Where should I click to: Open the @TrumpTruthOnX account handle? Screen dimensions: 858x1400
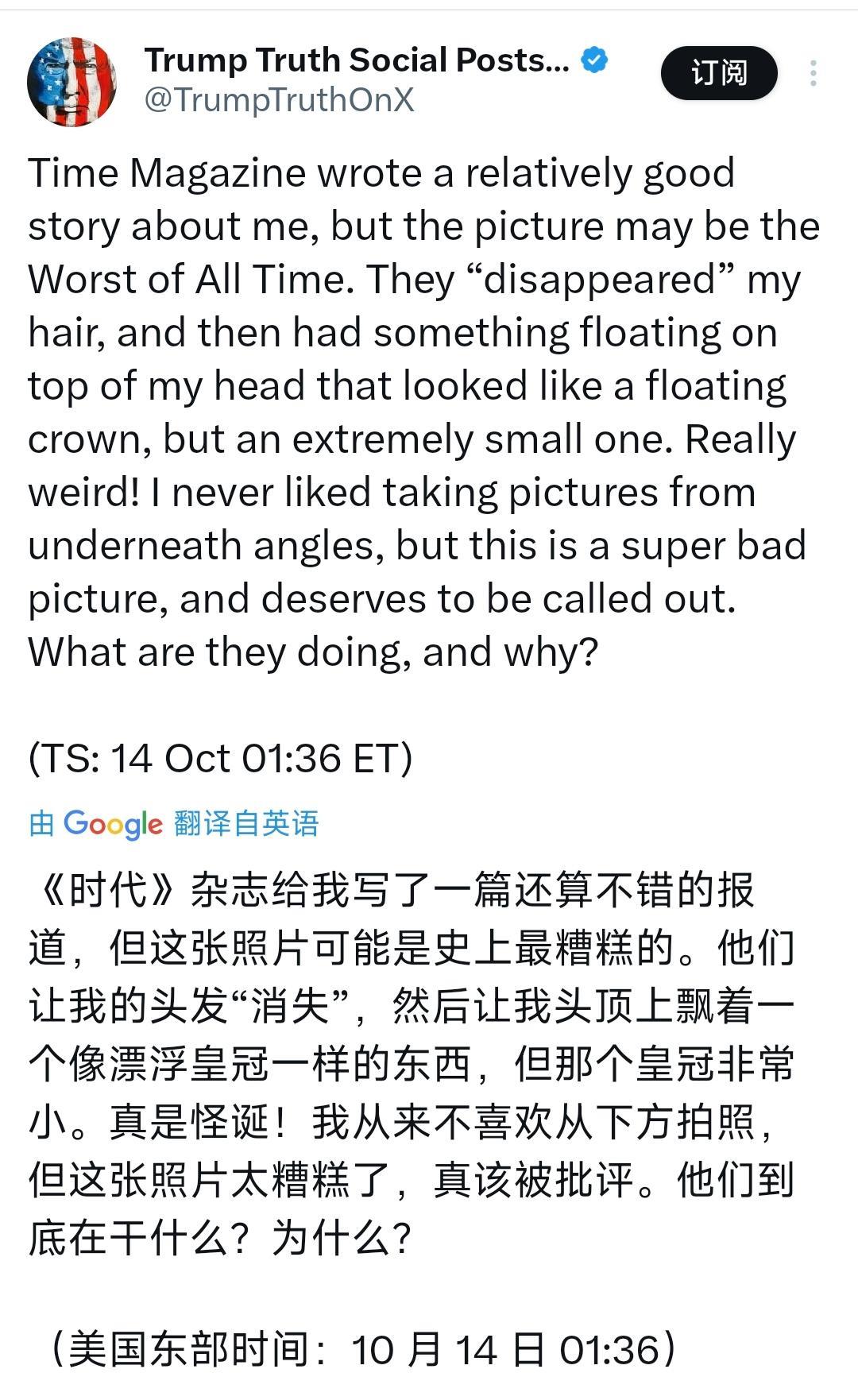click(x=279, y=100)
